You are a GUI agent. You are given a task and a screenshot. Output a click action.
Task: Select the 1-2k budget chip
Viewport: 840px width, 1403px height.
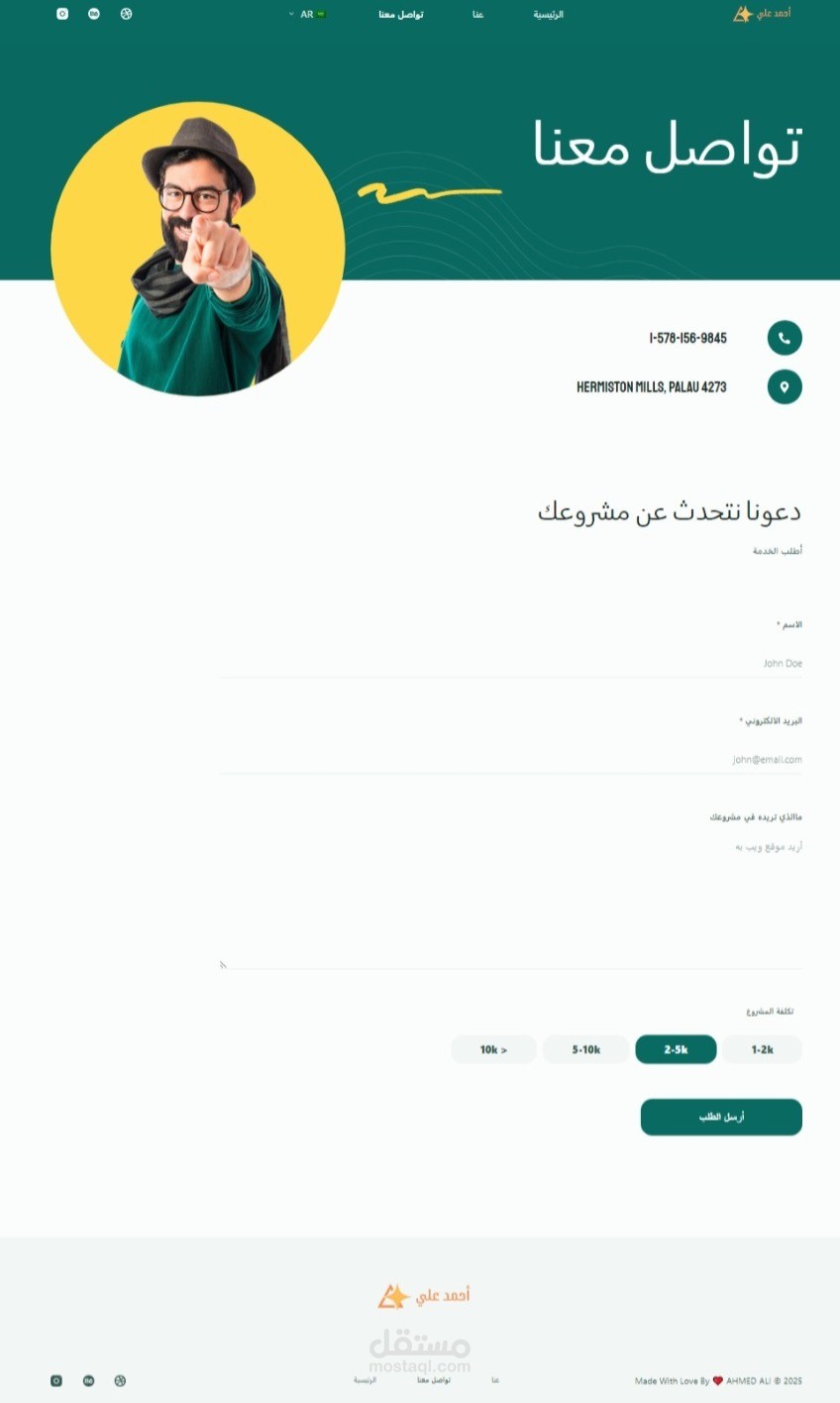coord(762,1049)
